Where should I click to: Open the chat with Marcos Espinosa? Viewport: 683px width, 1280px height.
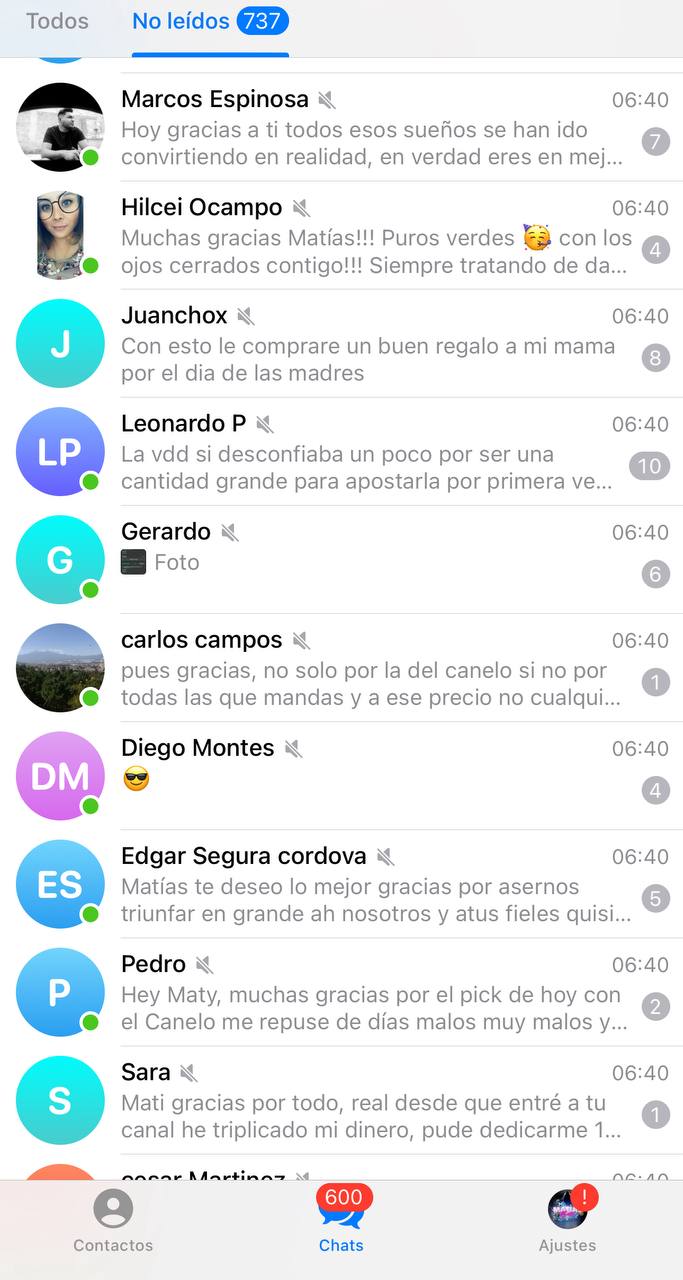point(370,128)
